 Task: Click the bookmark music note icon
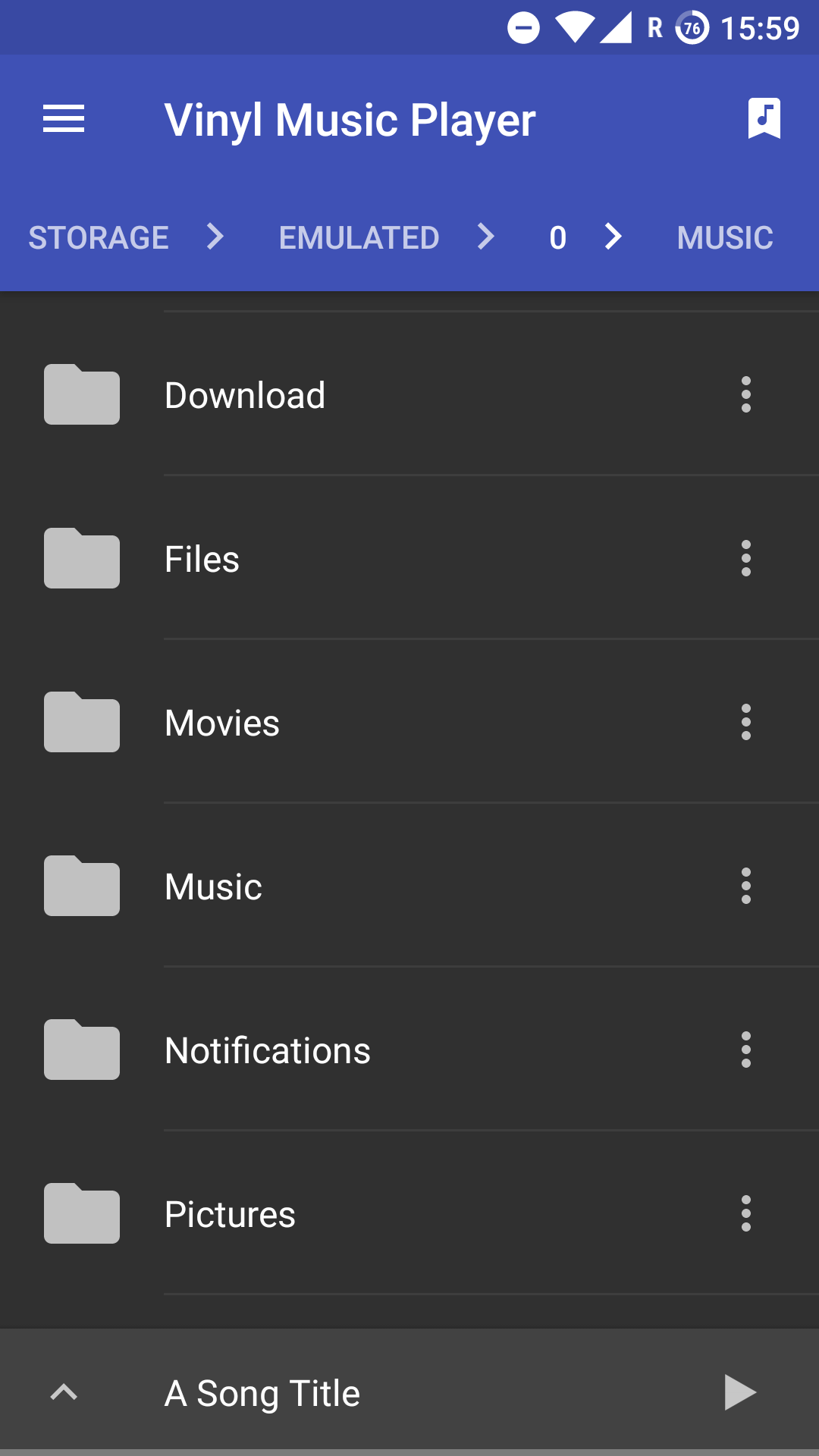(762, 118)
